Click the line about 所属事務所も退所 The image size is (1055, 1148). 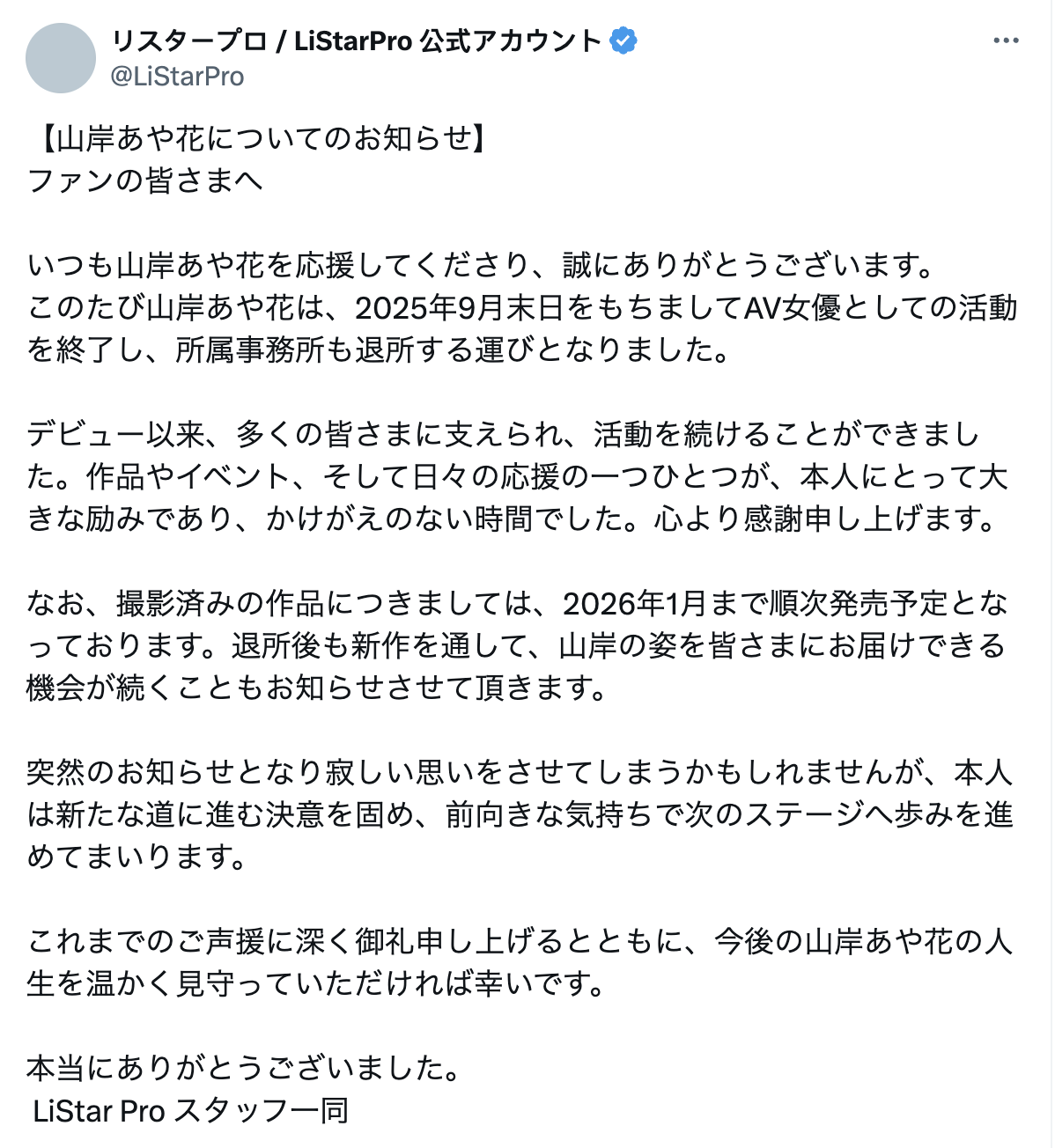(379, 352)
